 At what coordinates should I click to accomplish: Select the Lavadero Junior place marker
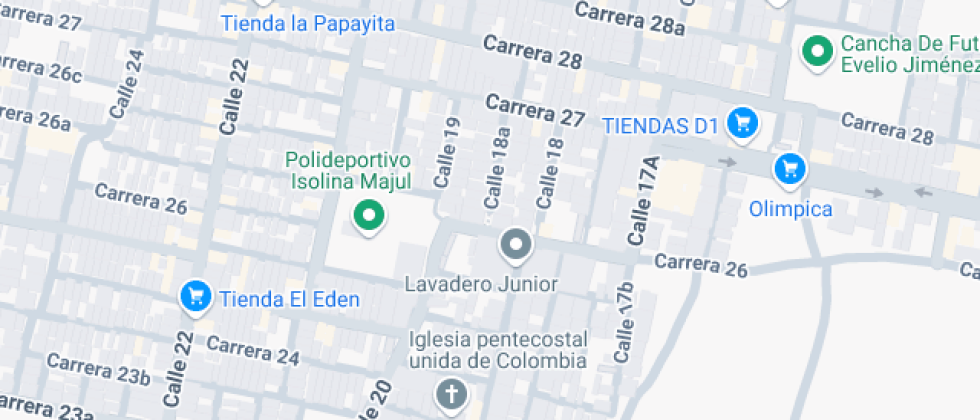coord(516,244)
